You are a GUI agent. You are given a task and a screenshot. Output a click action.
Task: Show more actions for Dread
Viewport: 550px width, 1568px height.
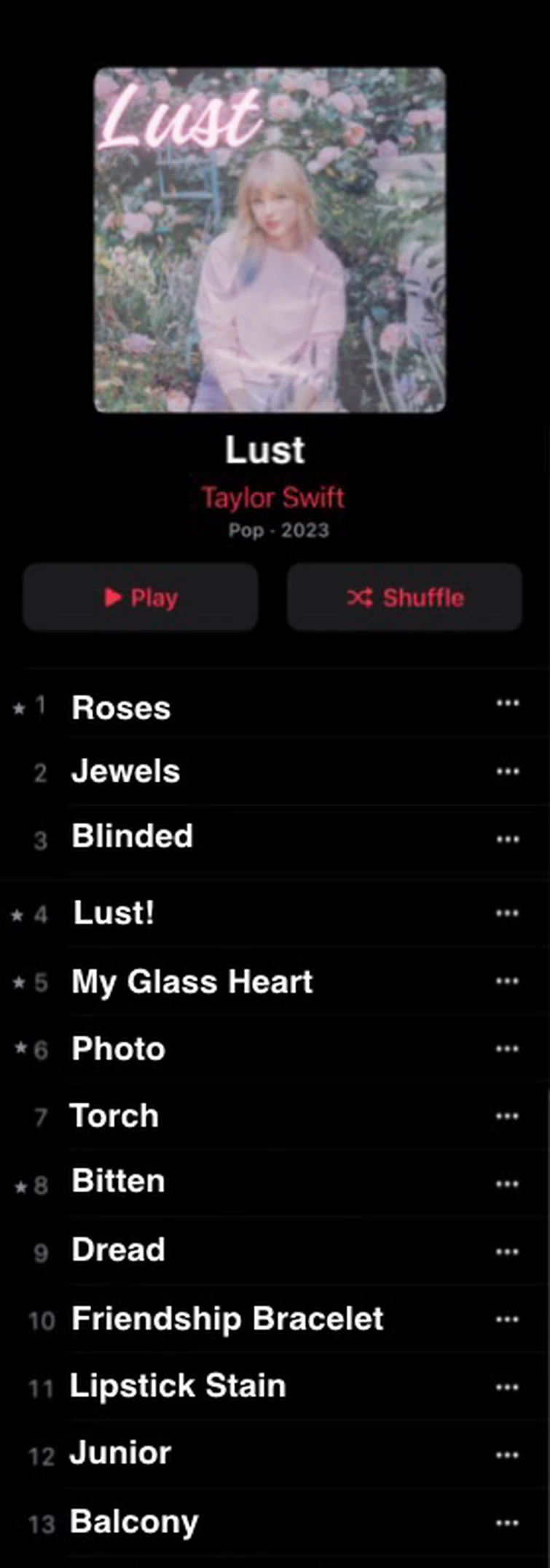tap(507, 1251)
